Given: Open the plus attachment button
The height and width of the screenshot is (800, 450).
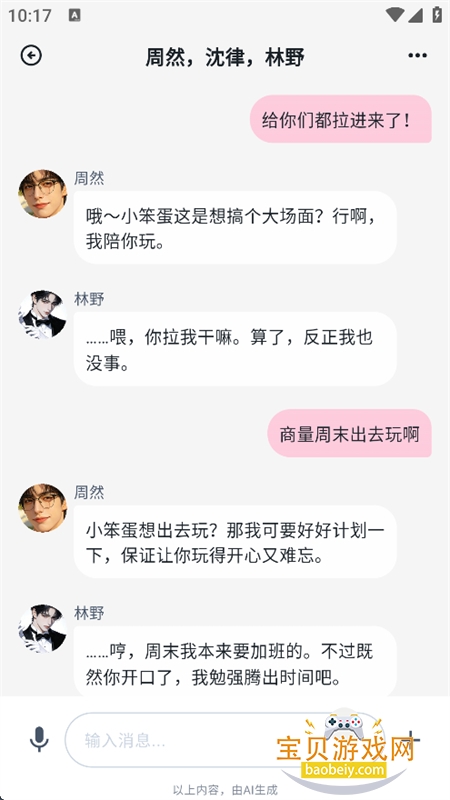Looking at the screenshot, I should (x=411, y=739).
